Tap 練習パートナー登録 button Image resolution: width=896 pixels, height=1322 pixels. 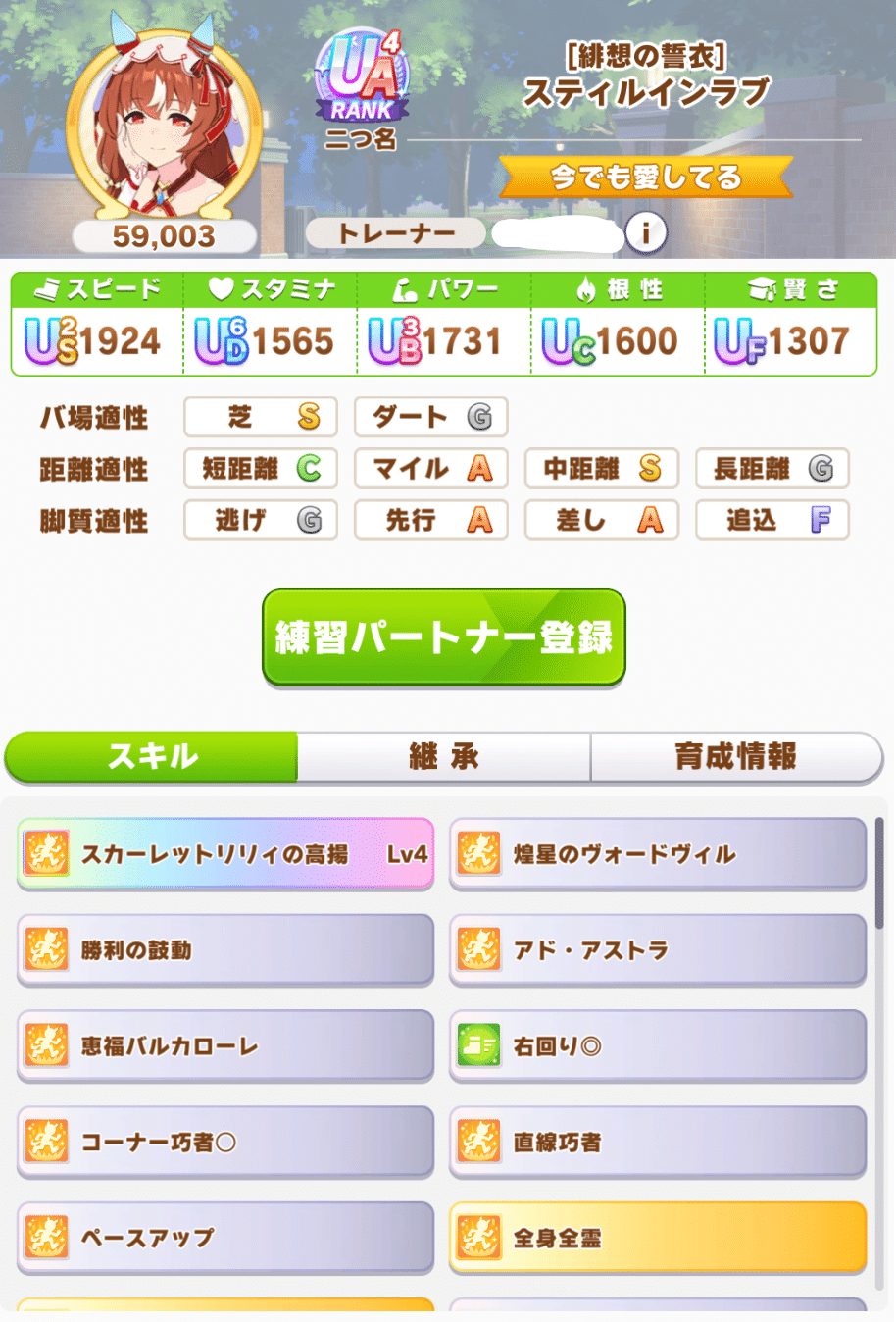tap(443, 637)
